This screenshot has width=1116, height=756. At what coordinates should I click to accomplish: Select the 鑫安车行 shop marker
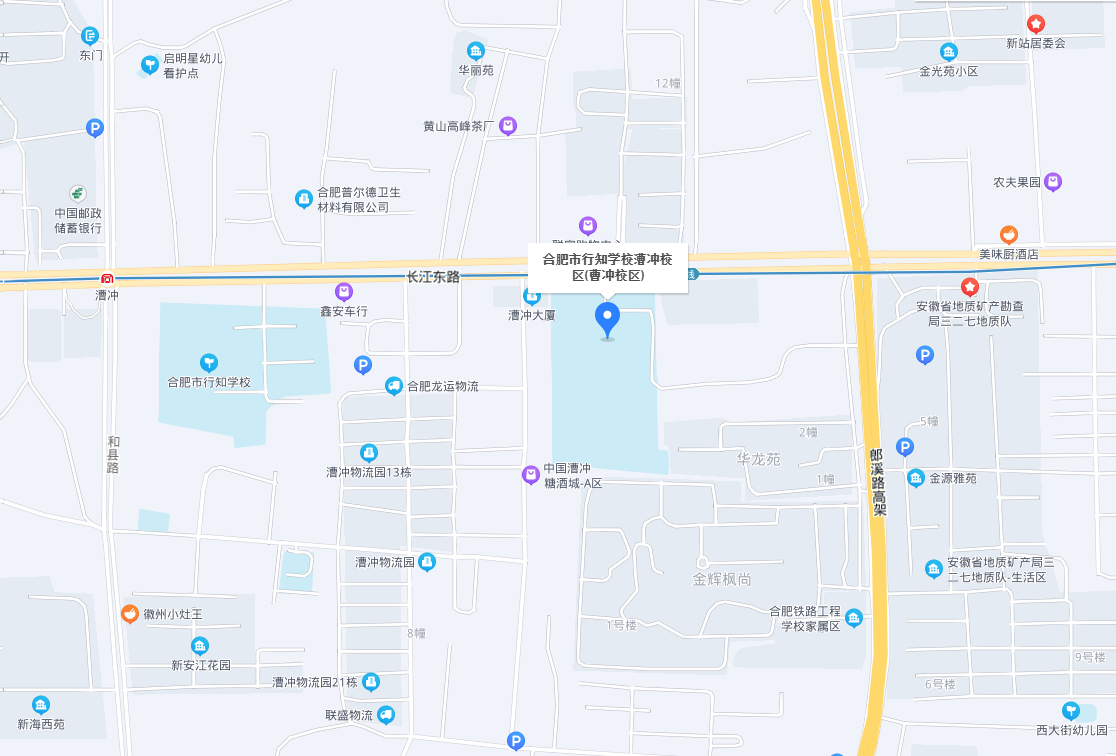tap(344, 292)
